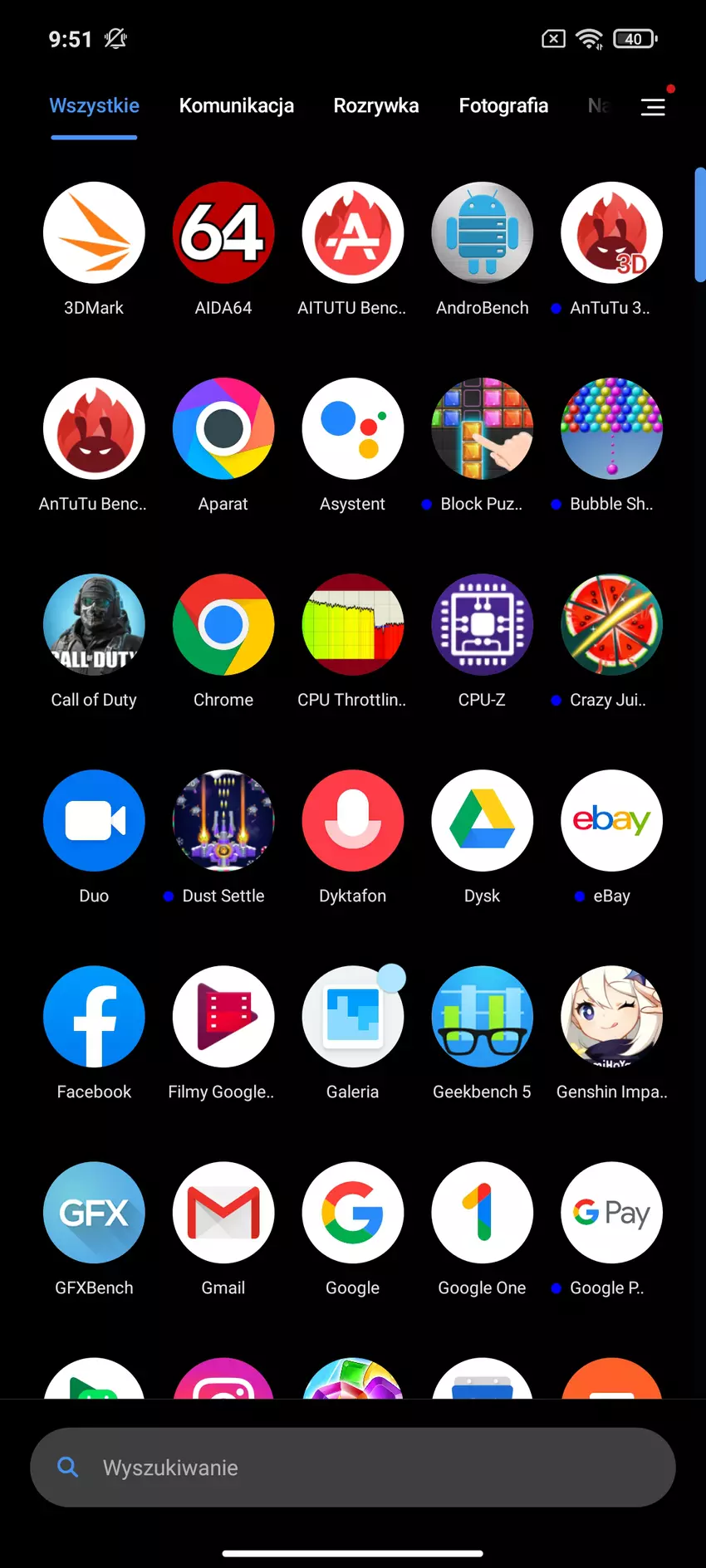Tap the Wyszukiwanie search field

click(353, 1467)
